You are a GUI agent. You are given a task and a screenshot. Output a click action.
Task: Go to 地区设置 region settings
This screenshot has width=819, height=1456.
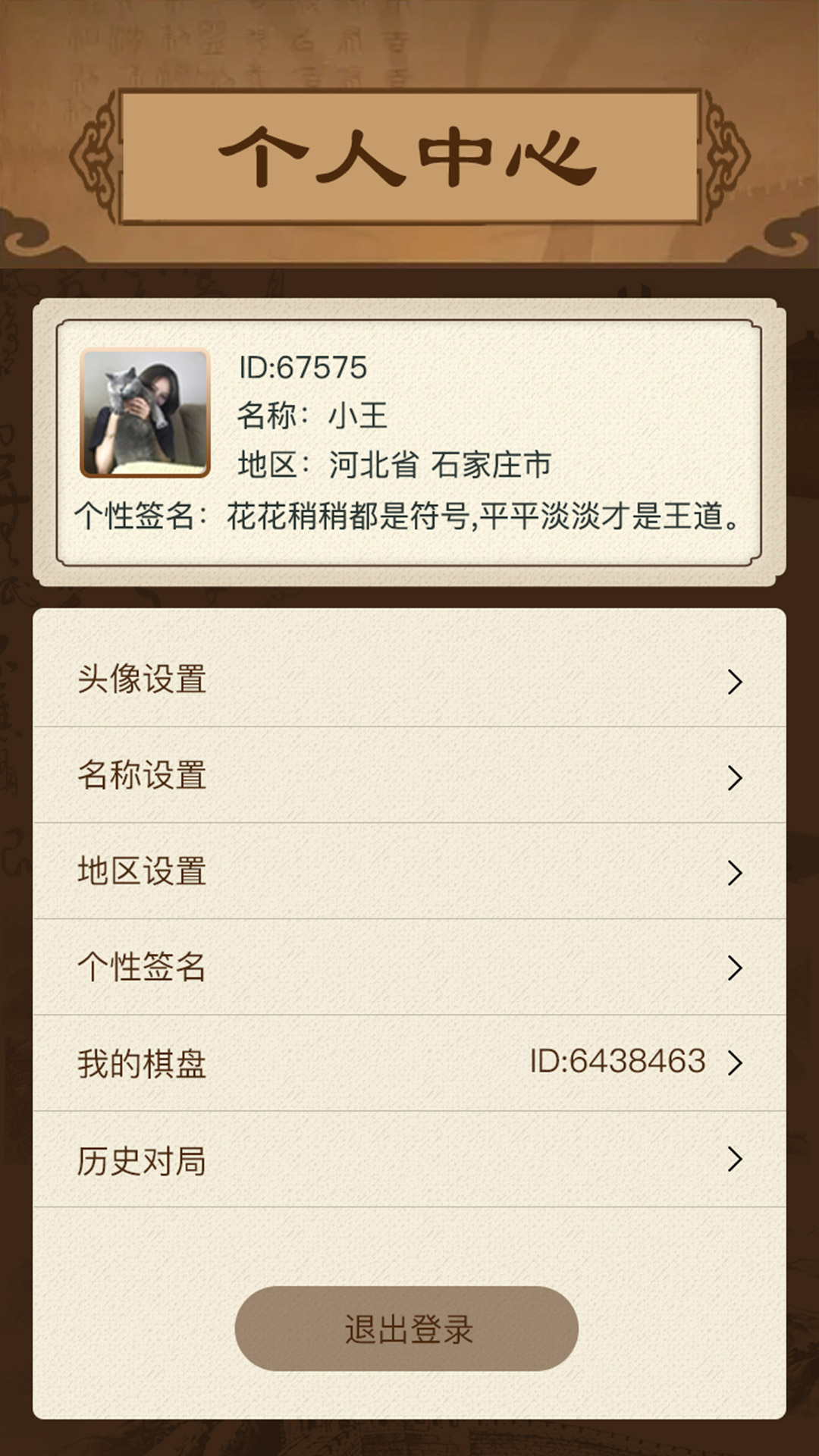click(409, 871)
